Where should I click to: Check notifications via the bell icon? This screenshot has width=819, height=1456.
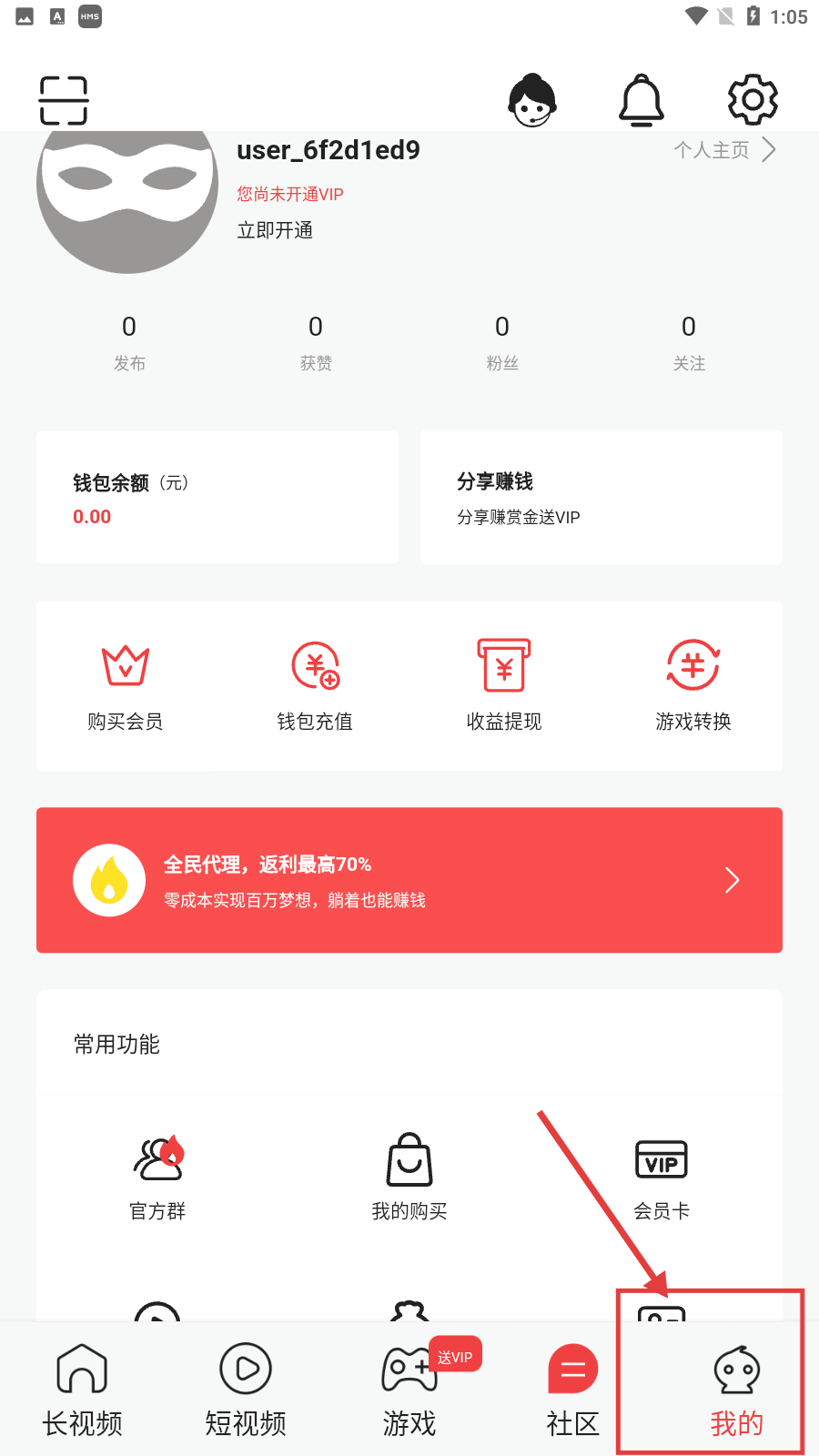642,99
